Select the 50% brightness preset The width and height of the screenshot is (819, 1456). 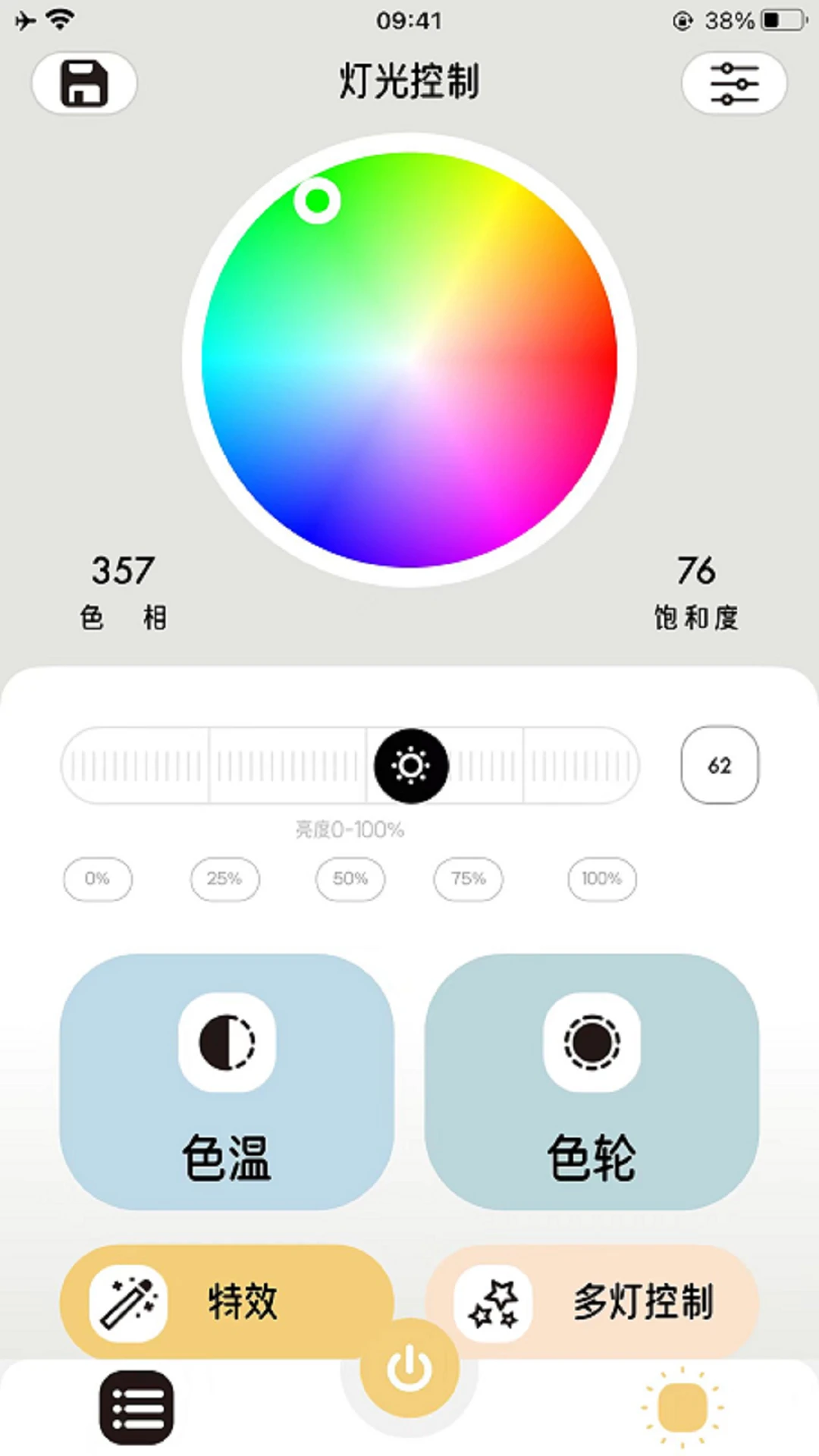pyautogui.click(x=350, y=879)
